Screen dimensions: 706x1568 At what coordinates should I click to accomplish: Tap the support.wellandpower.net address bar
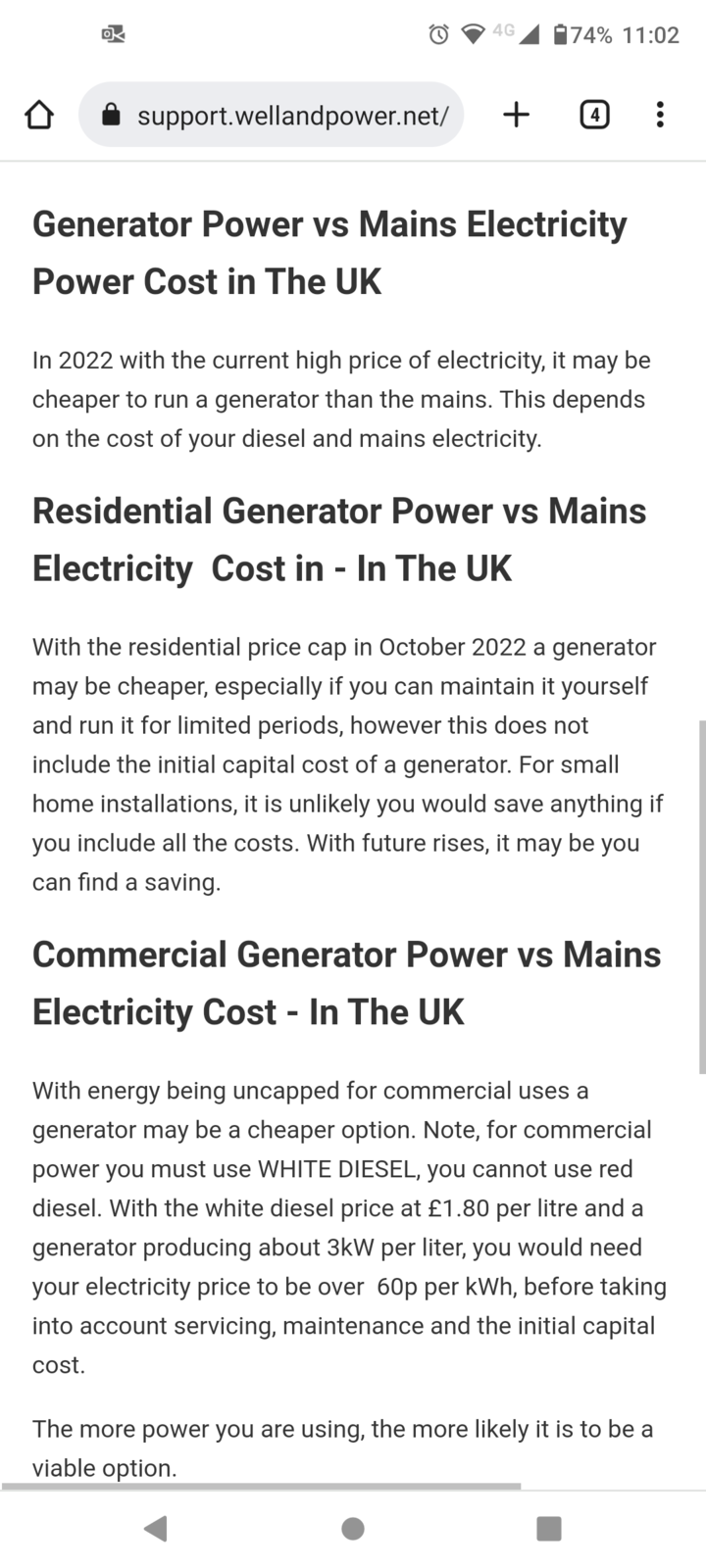coord(284,116)
